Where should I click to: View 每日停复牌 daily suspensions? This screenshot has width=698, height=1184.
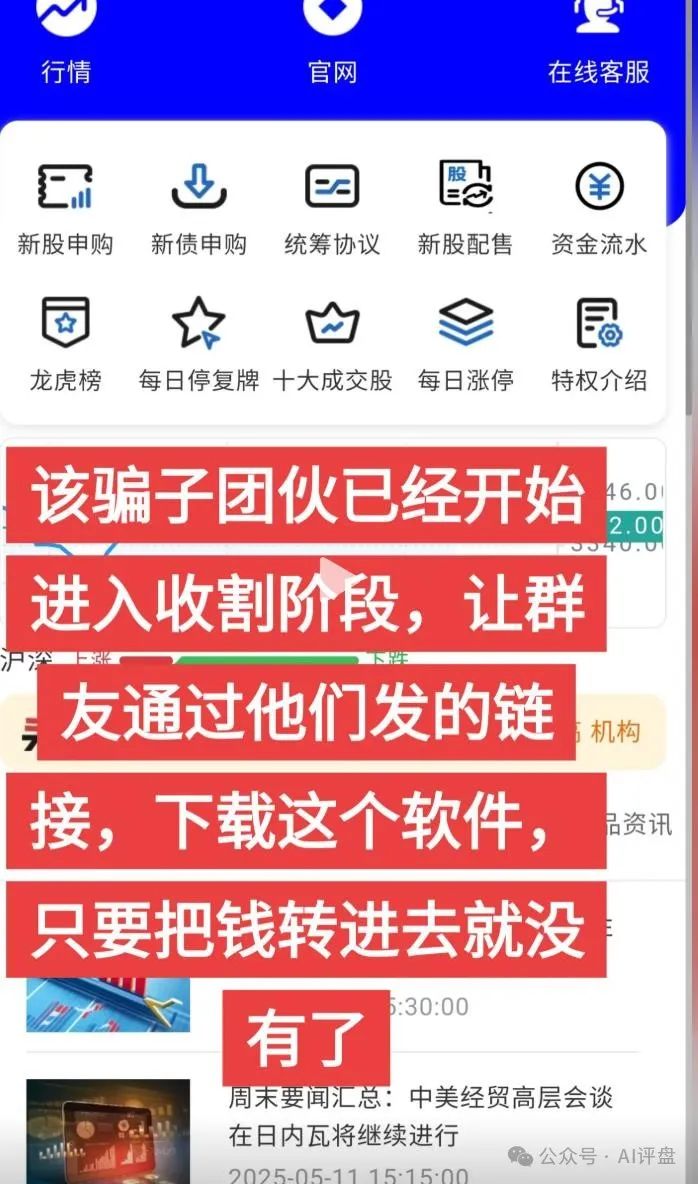198,345
